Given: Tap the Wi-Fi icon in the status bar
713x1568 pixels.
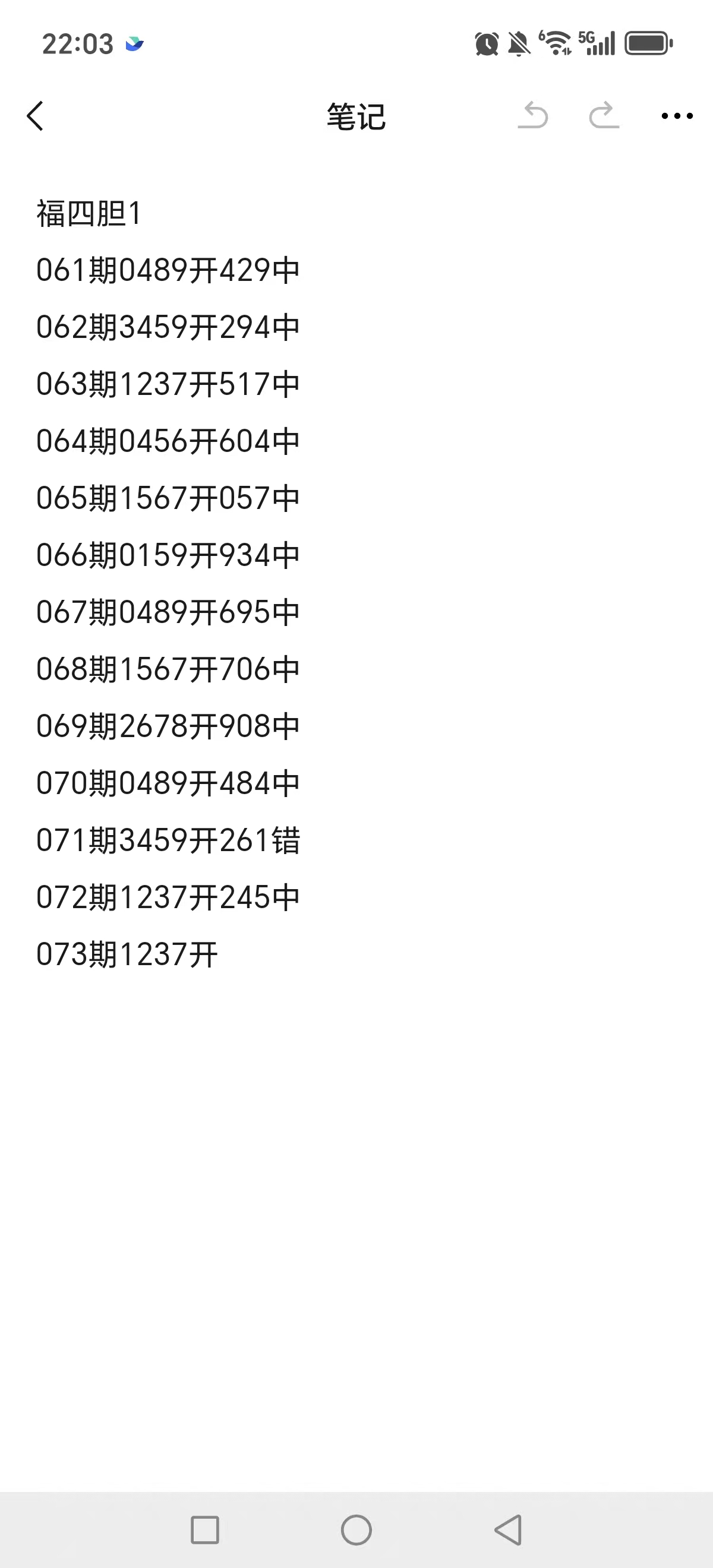Looking at the screenshot, I should click(557, 43).
